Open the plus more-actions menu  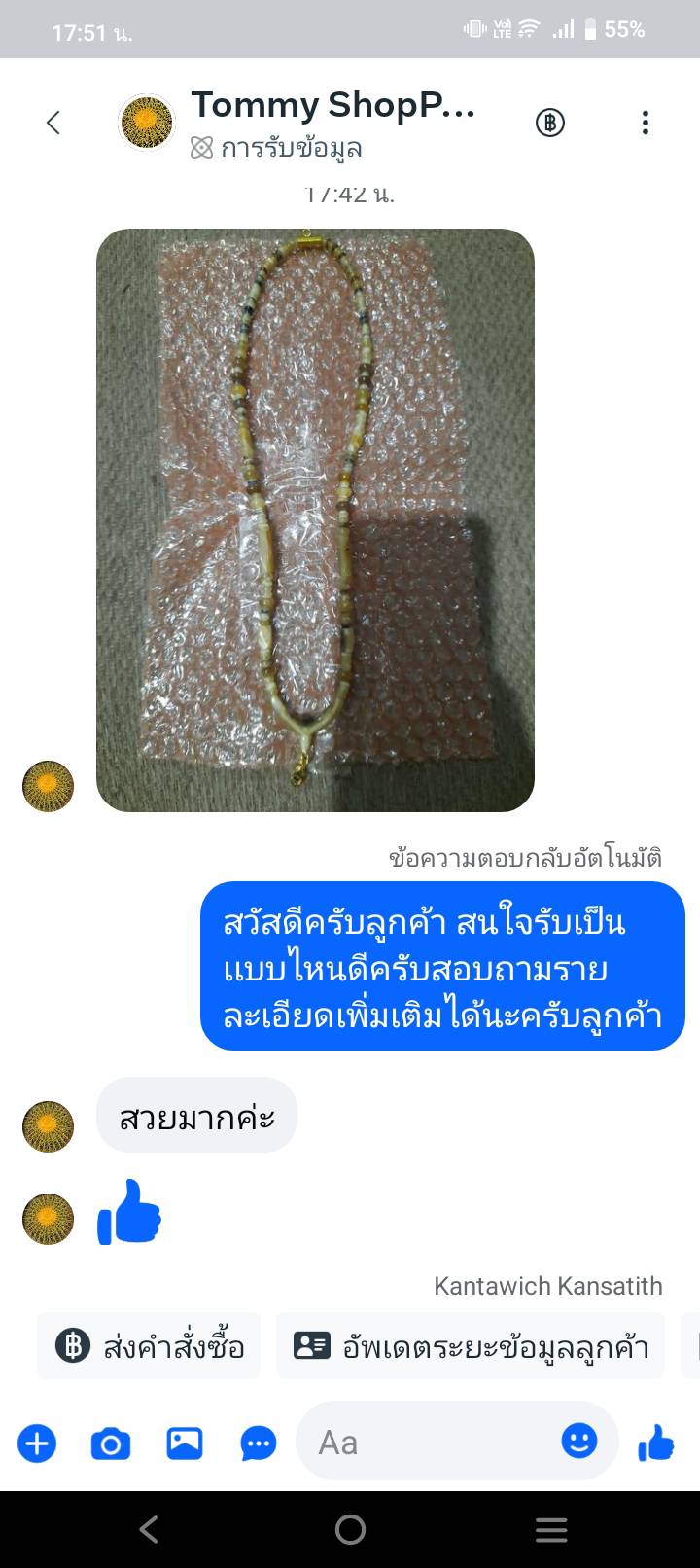pos(37,1443)
